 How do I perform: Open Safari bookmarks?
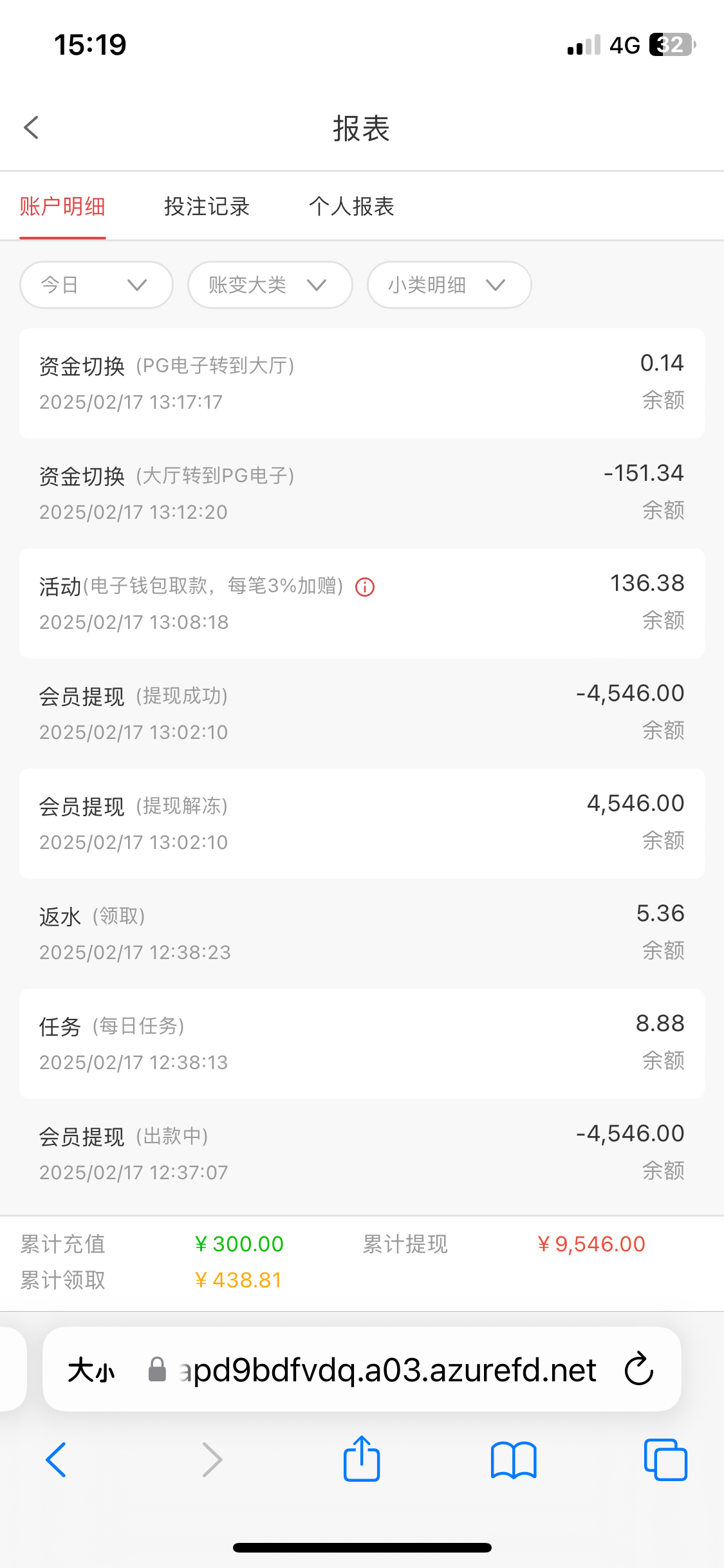pos(513,1459)
